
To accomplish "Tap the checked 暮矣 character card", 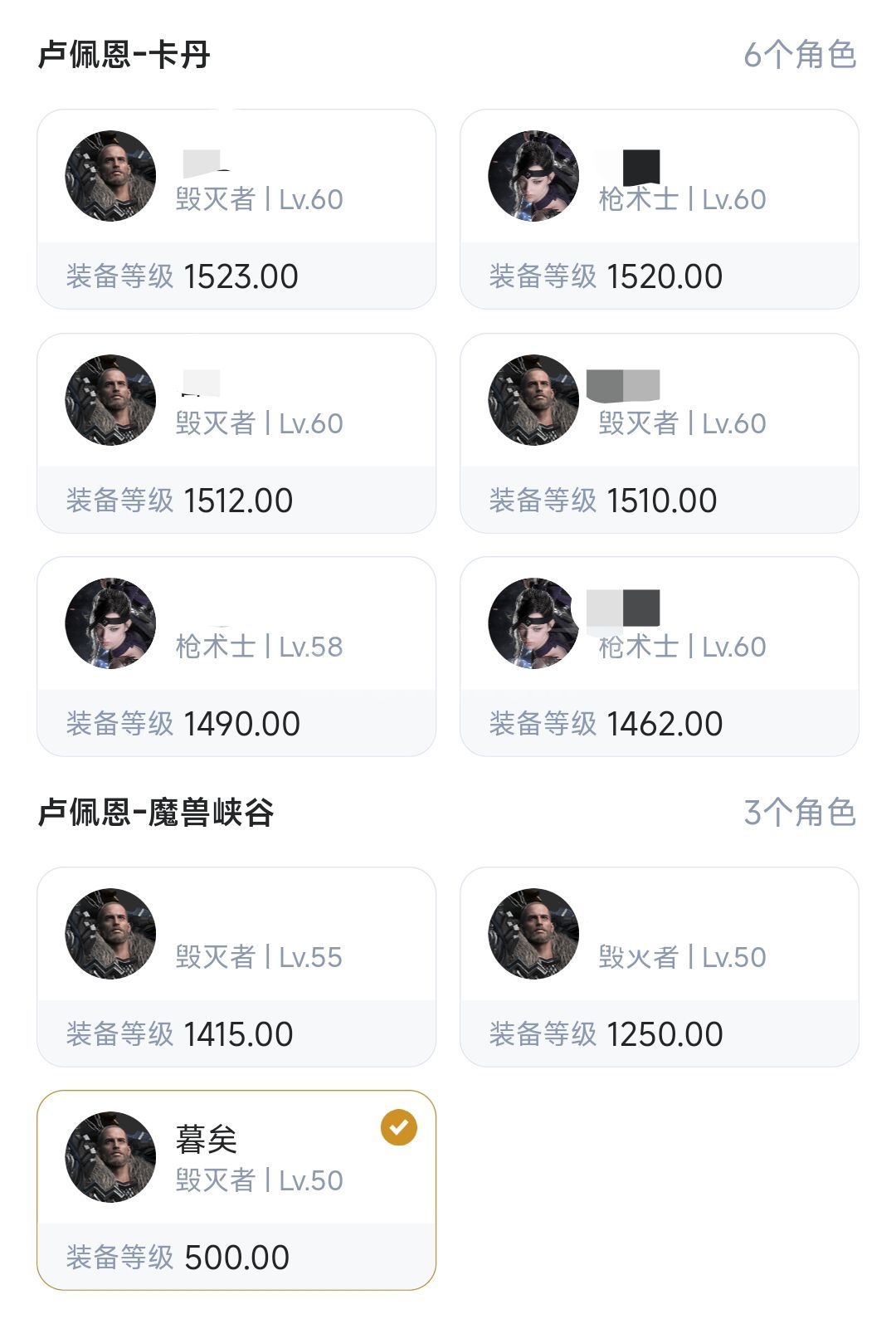I will tap(236, 1190).
